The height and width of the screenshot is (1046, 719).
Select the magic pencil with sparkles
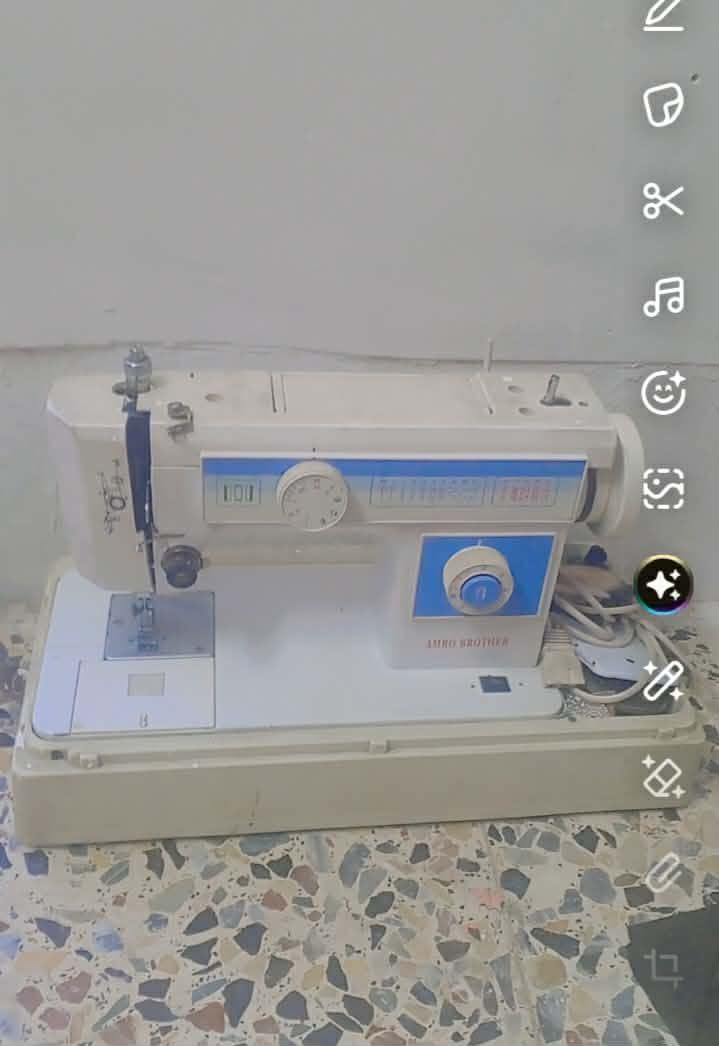click(664, 681)
